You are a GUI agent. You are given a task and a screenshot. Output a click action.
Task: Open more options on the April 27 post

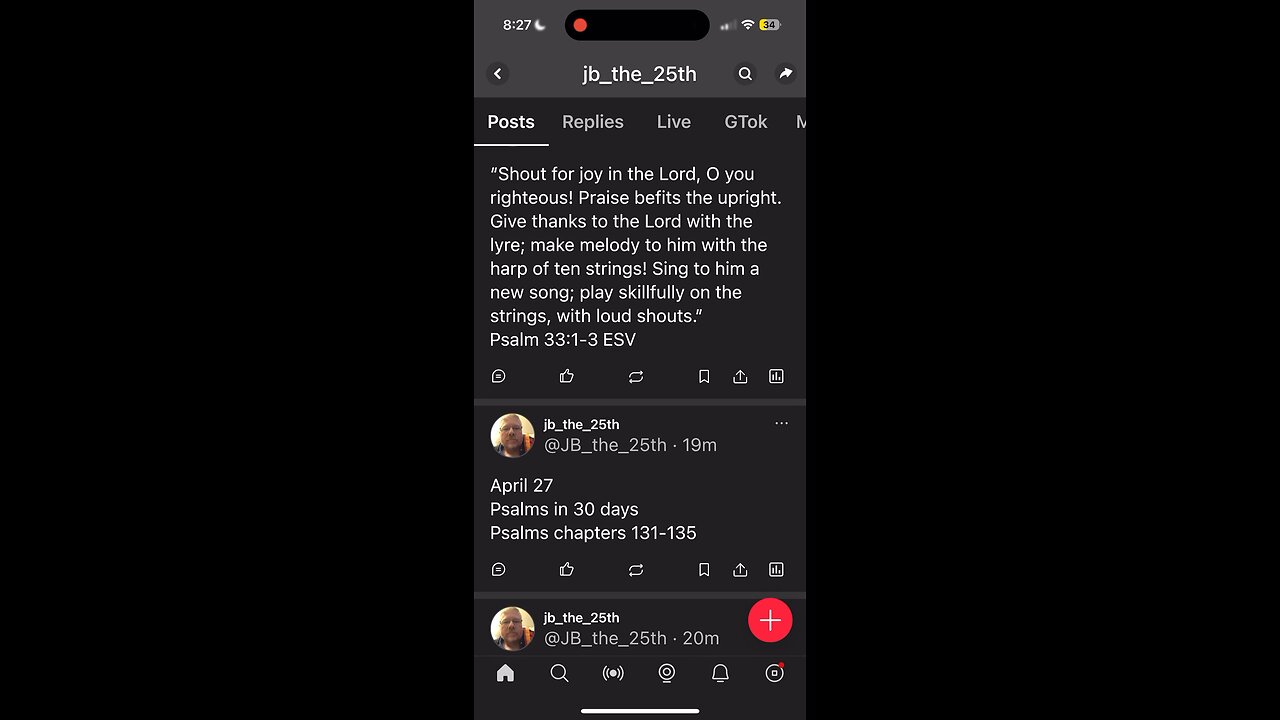point(782,423)
